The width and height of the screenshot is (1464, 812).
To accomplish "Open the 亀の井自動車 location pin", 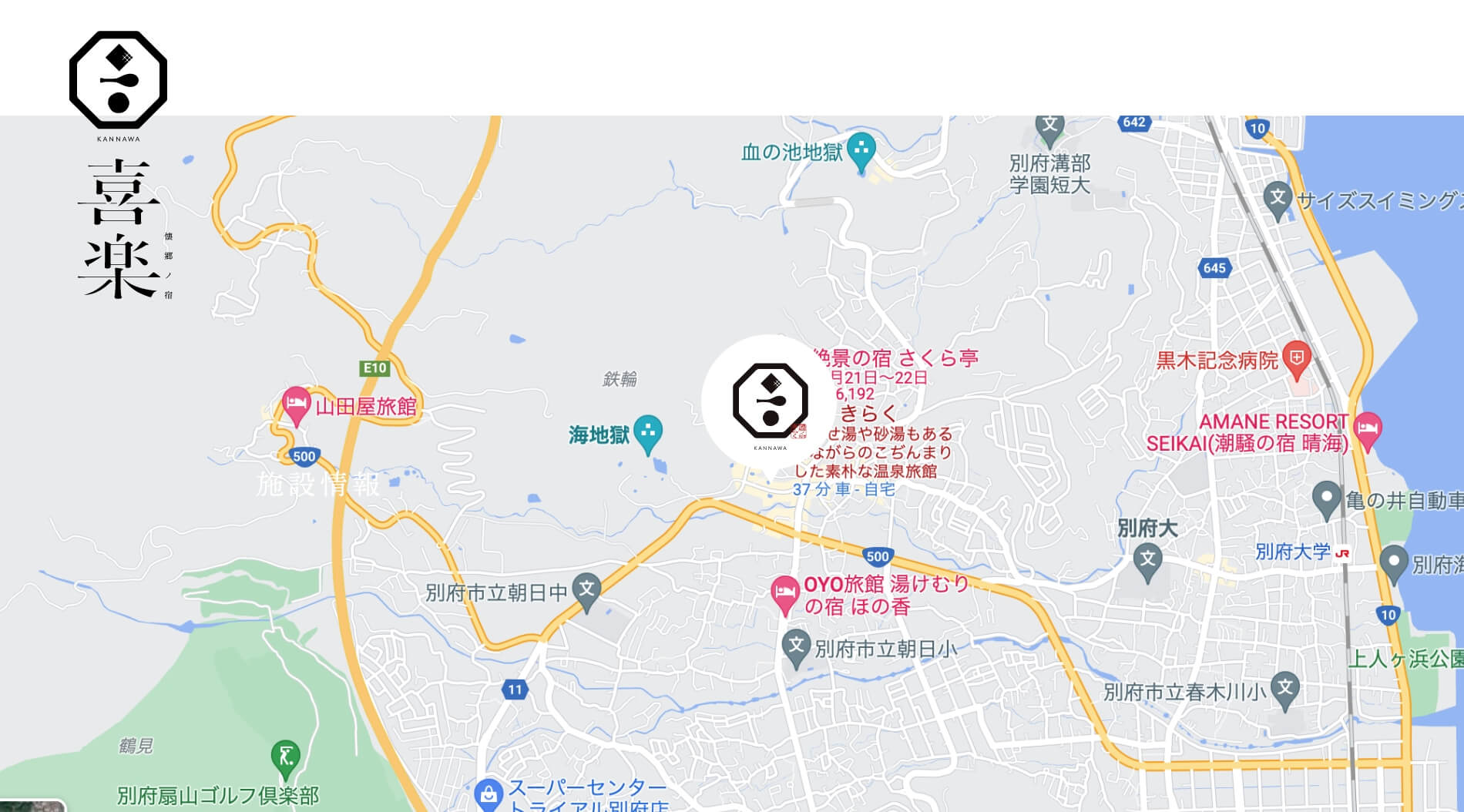I will [x=1326, y=498].
